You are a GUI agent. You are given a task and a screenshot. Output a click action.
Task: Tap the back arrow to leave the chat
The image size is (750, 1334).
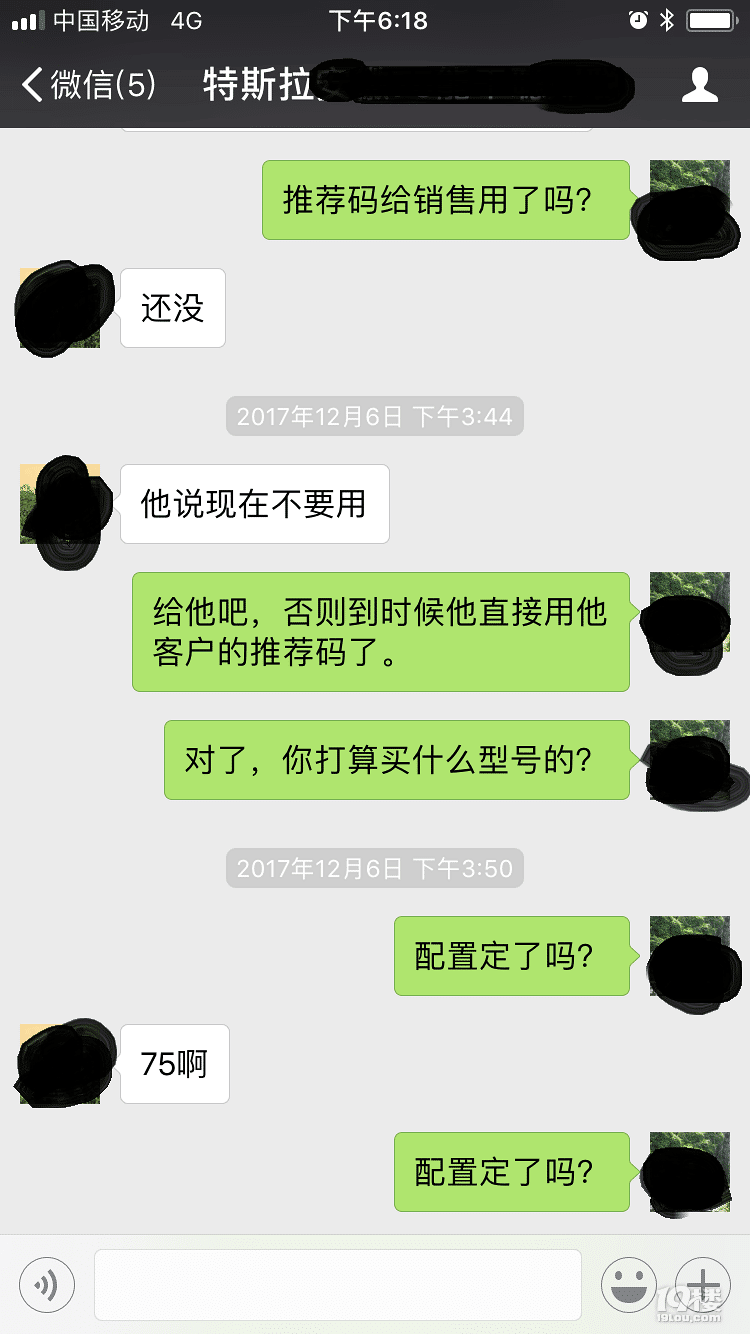click(30, 85)
